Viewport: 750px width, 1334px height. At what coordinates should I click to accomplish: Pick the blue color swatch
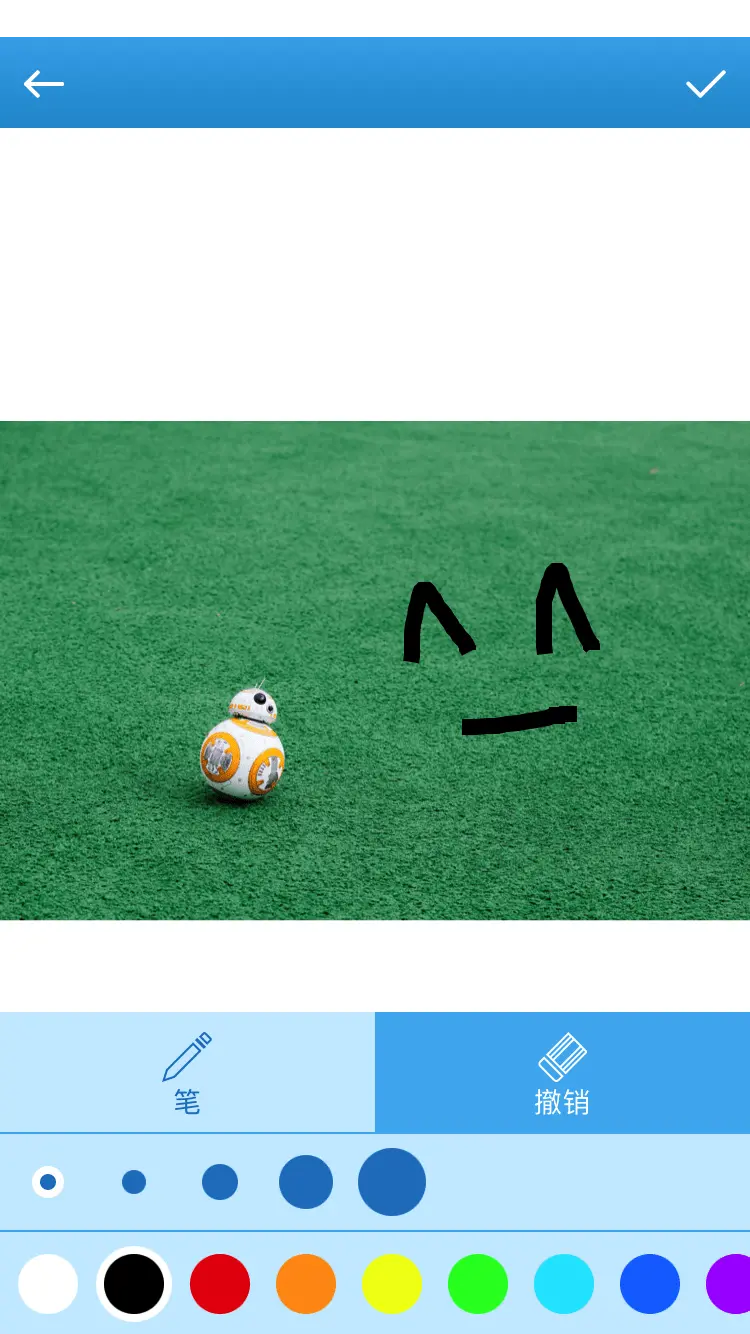(650, 1284)
